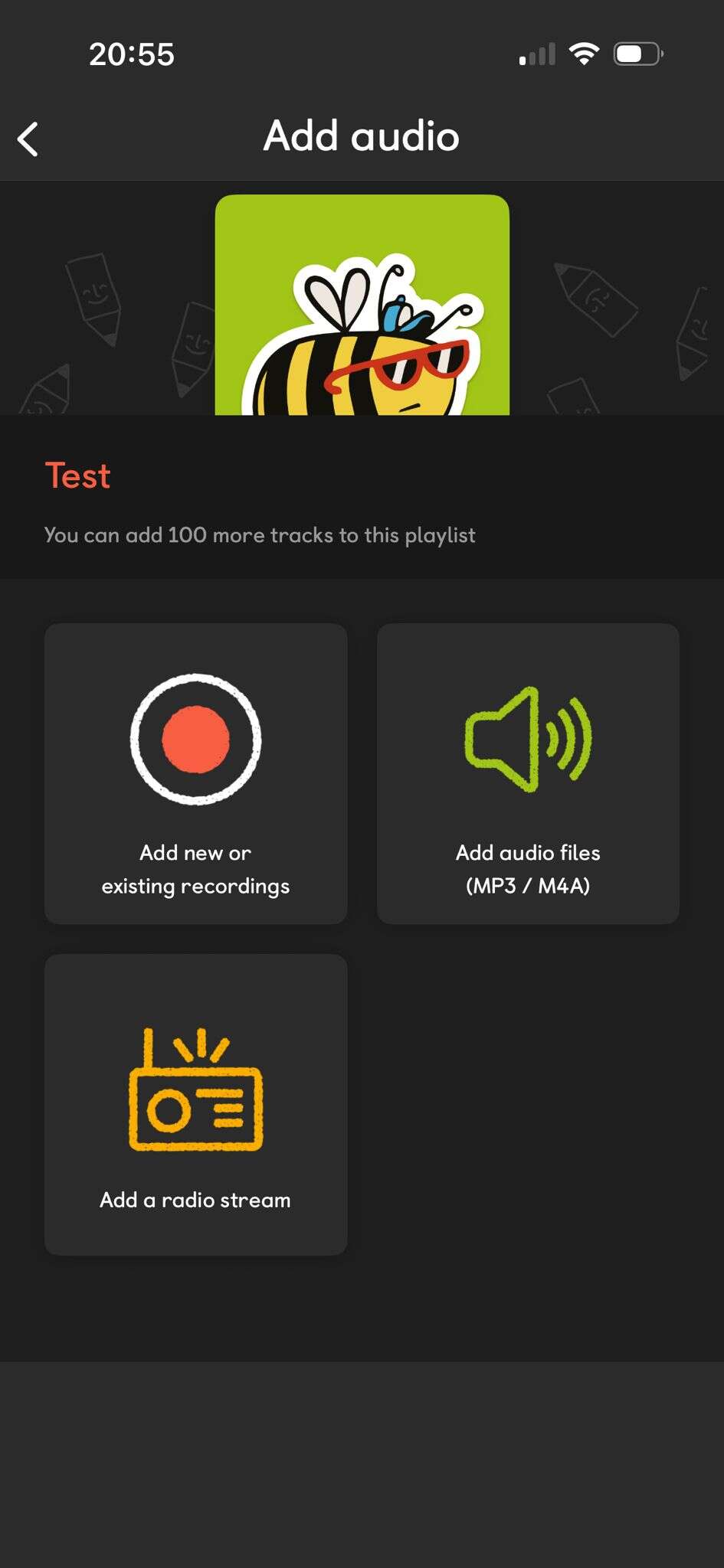
Task: Go back from Add audio screen
Action: point(28,139)
